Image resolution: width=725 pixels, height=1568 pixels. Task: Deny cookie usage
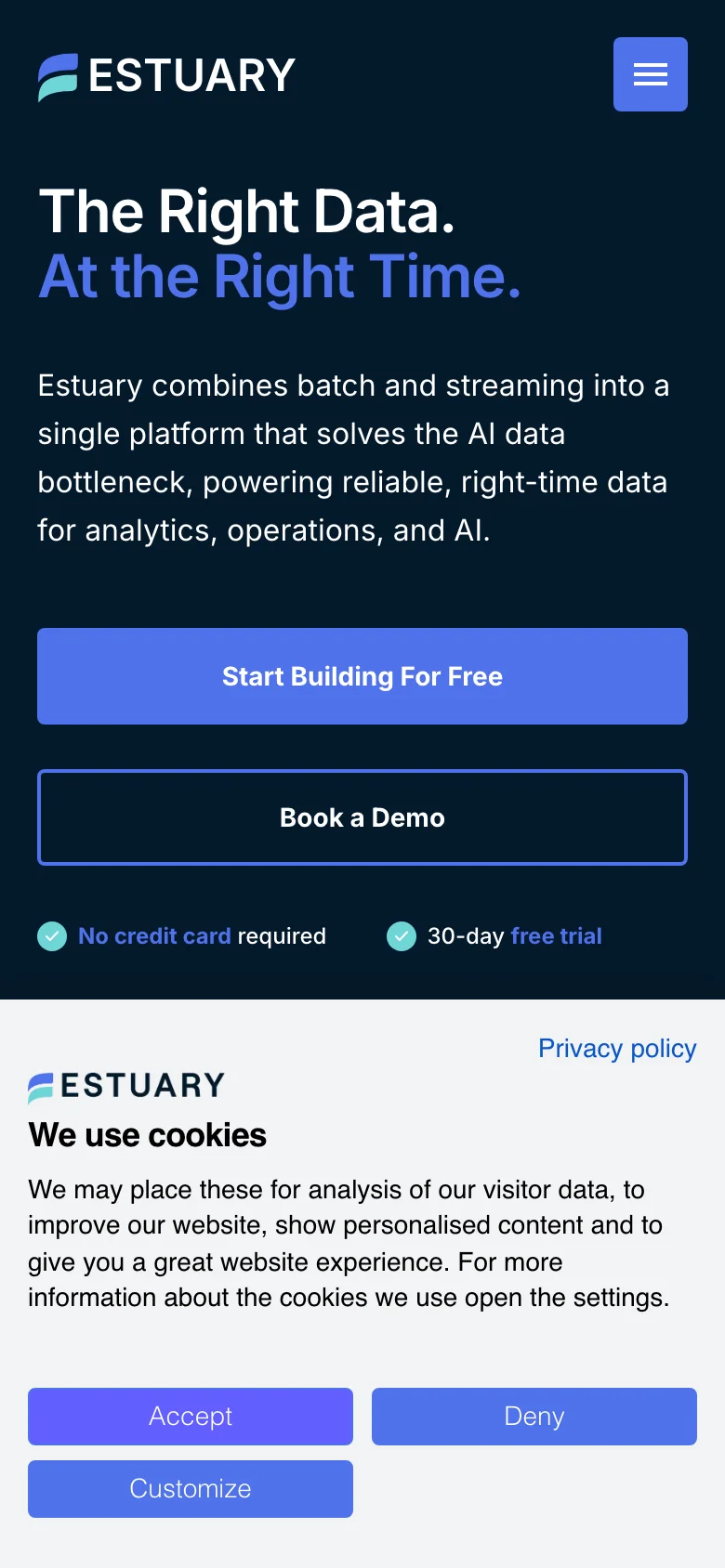[534, 1417]
